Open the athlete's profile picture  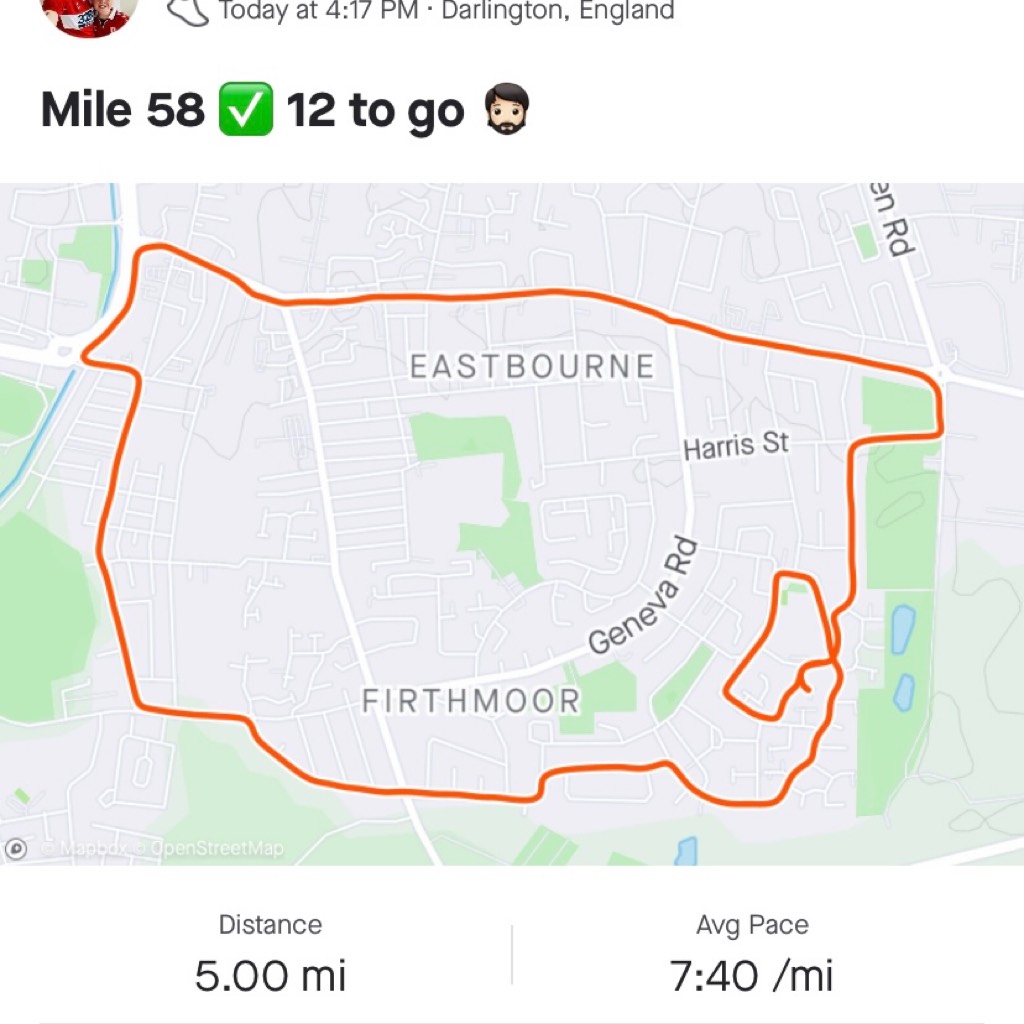tap(88, 13)
